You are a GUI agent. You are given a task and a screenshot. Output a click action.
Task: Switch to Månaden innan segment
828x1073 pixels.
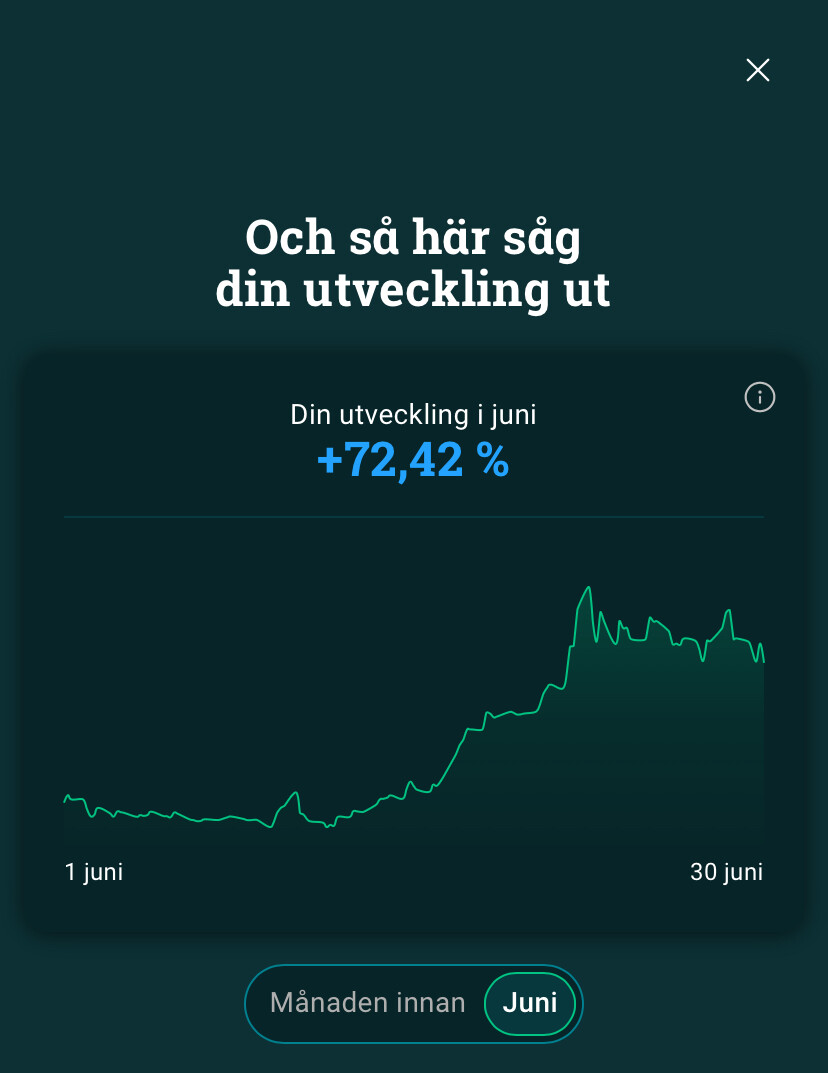coord(367,1003)
